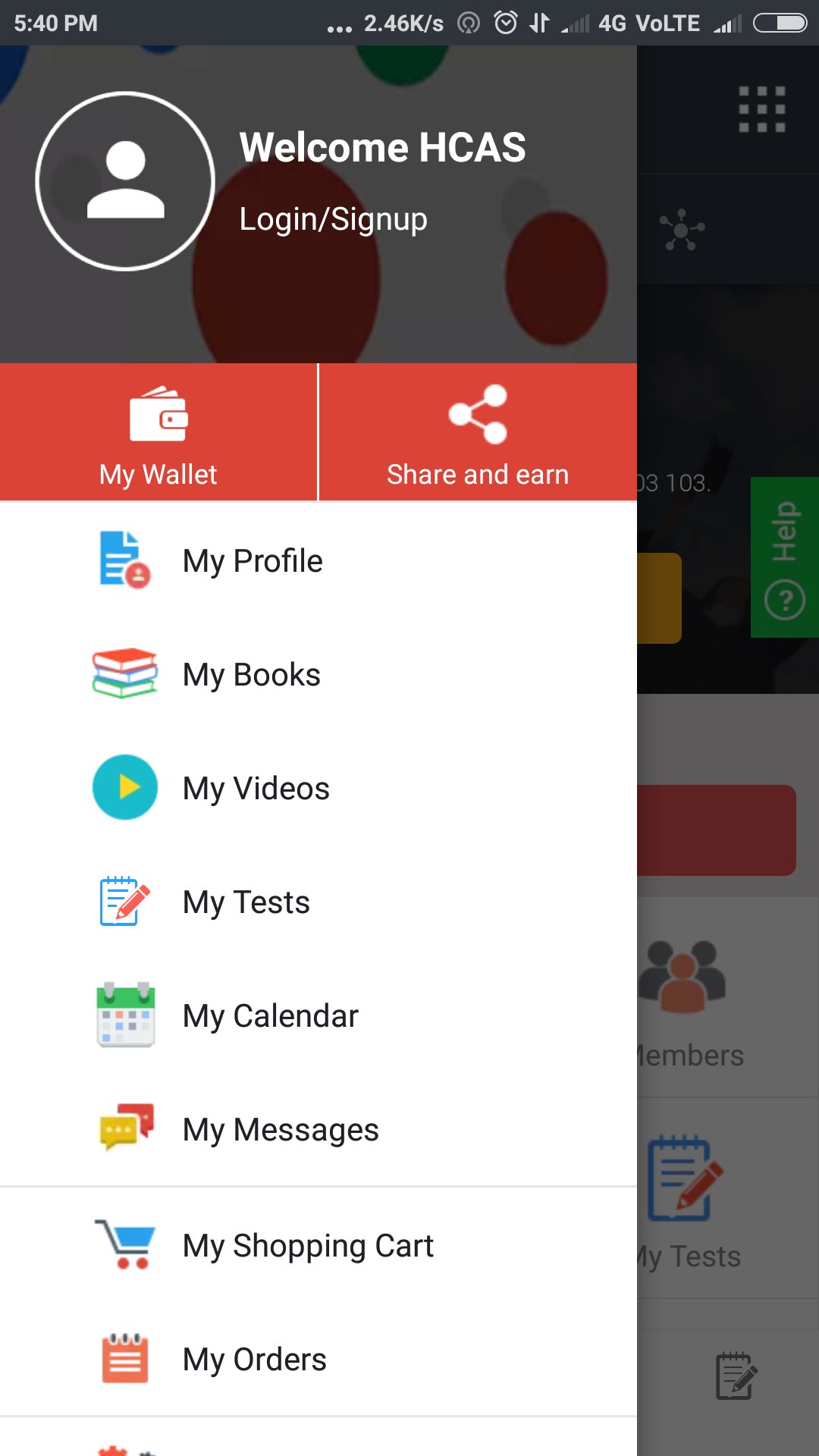View My Orders

pyautogui.click(x=318, y=1360)
